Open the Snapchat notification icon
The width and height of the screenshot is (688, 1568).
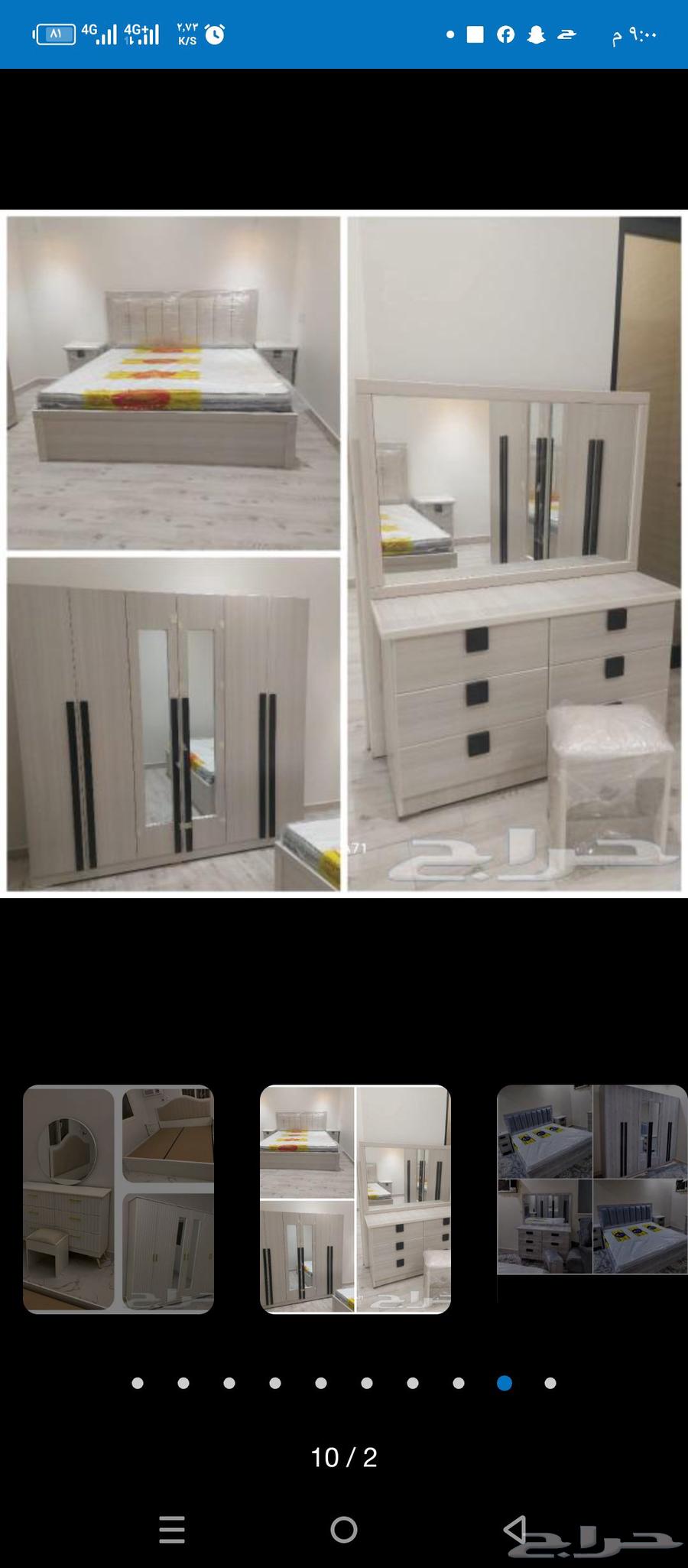[x=536, y=34]
